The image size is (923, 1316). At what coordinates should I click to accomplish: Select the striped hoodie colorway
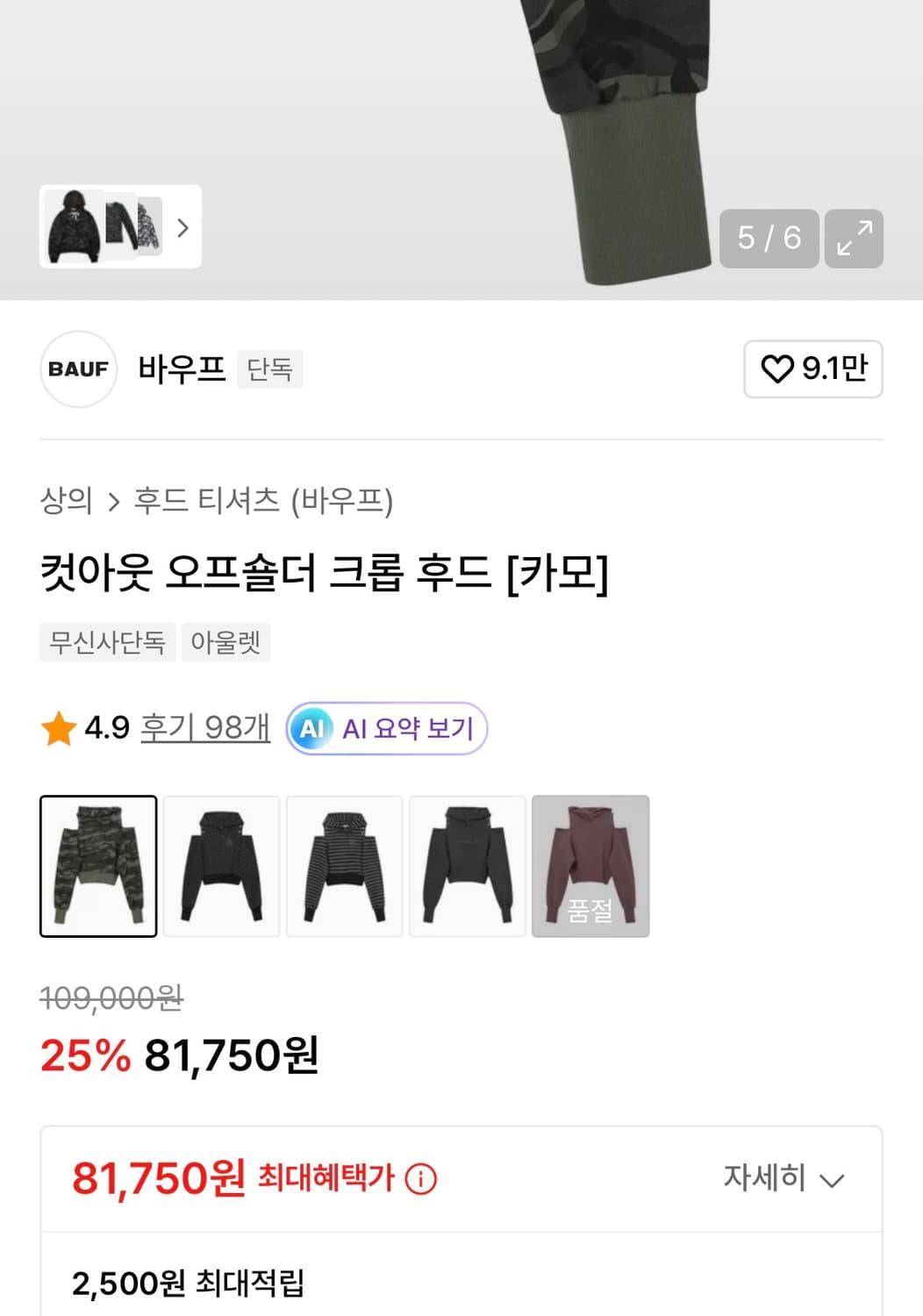[x=345, y=867]
